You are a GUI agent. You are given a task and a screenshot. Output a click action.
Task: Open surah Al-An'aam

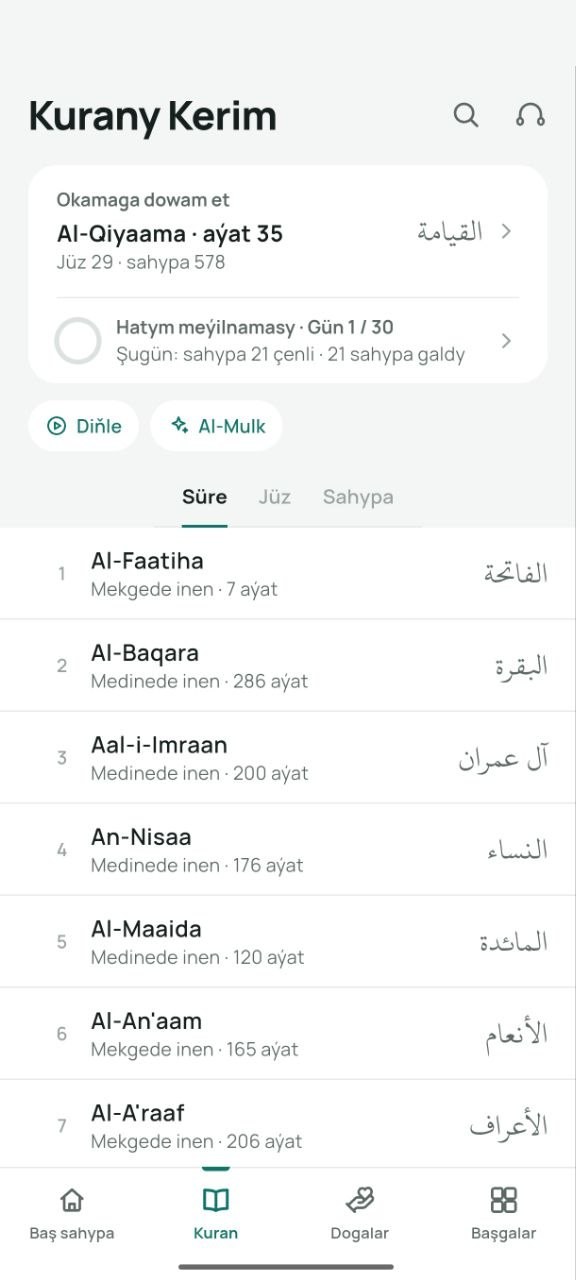tap(288, 1034)
